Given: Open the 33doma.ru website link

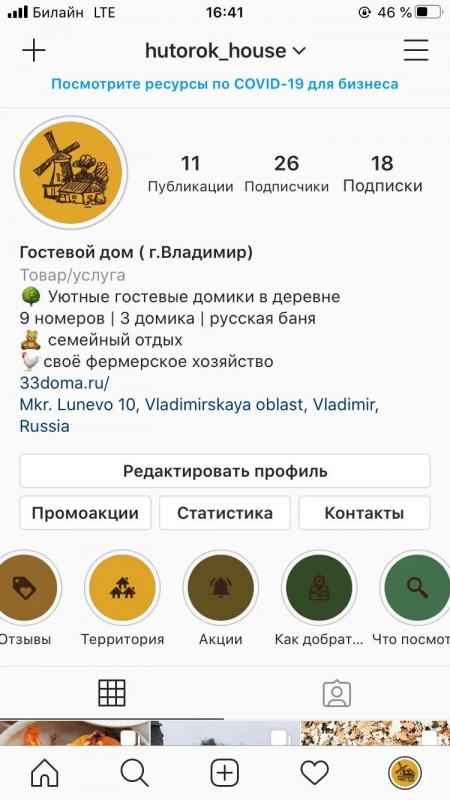Looking at the screenshot, I should tap(64, 383).
